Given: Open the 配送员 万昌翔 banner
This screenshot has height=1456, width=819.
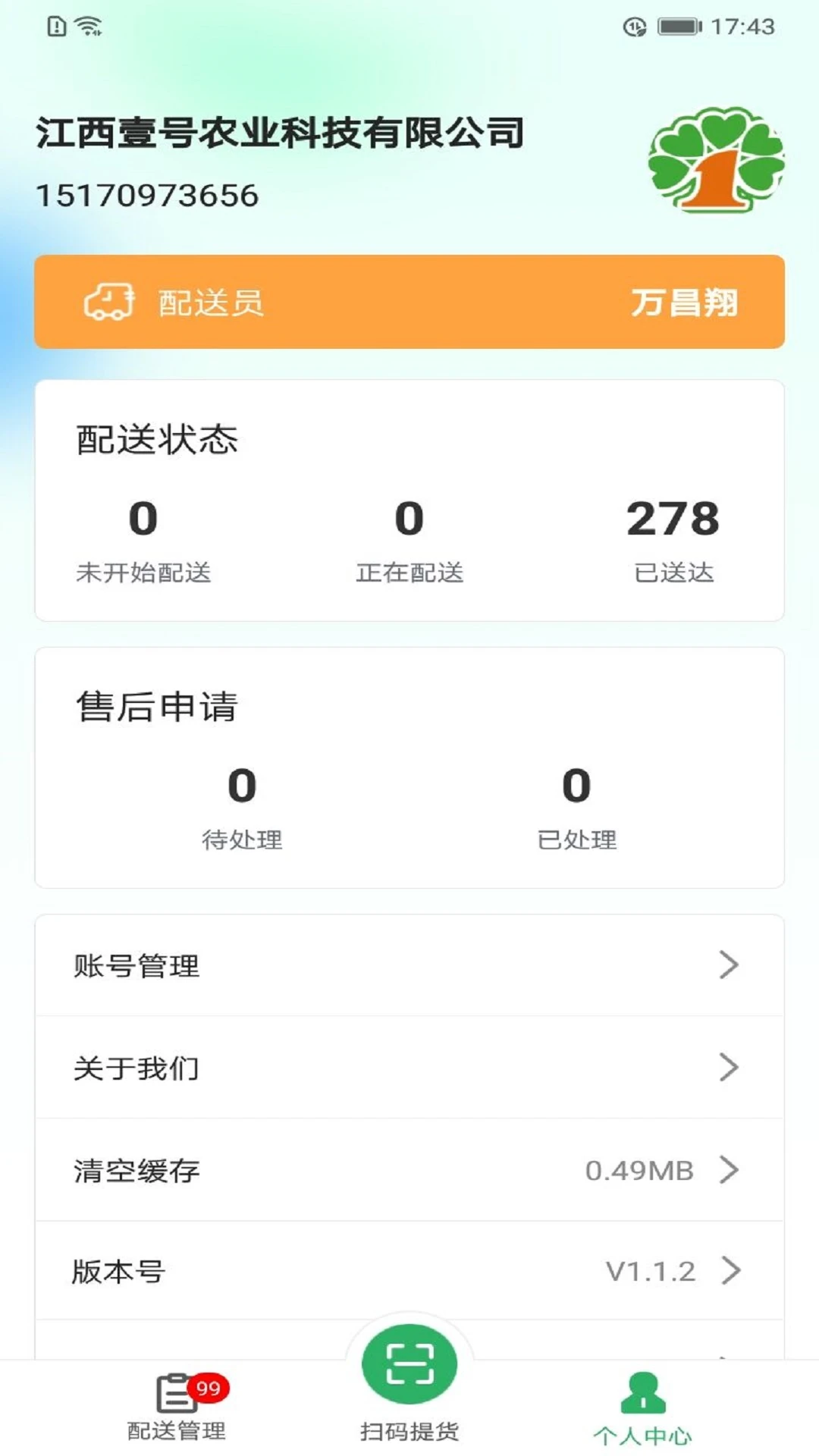Looking at the screenshot, I should coord(409,302).
